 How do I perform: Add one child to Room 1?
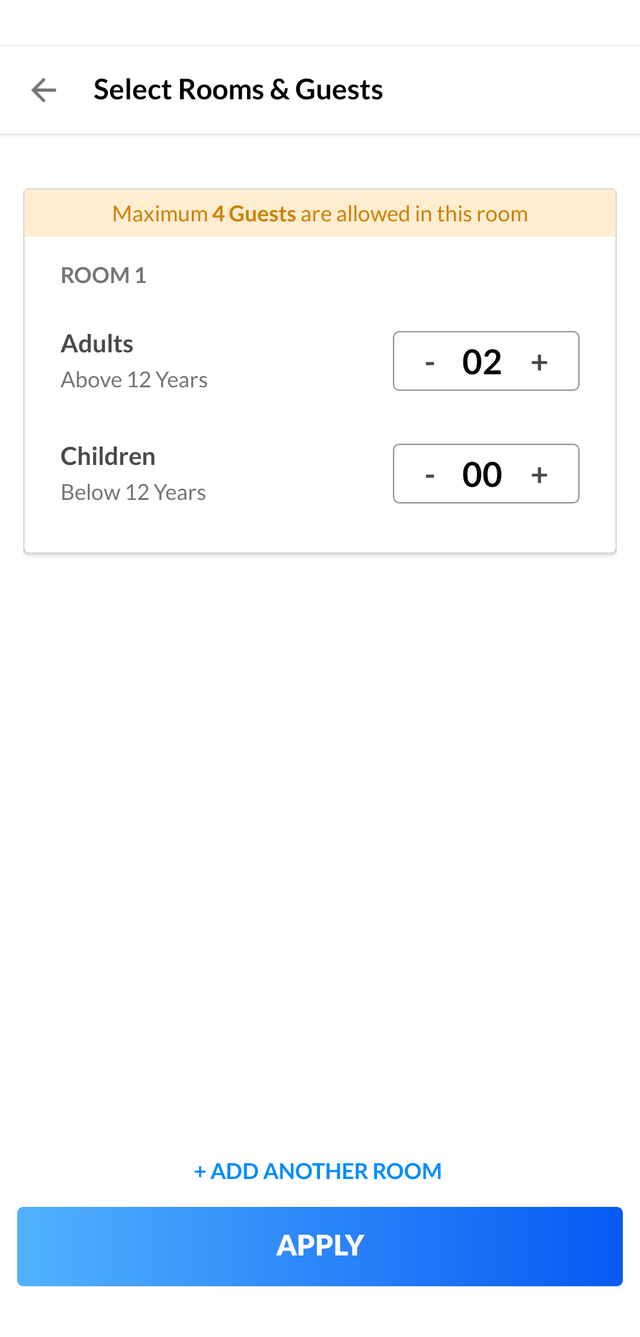(539, 474)
